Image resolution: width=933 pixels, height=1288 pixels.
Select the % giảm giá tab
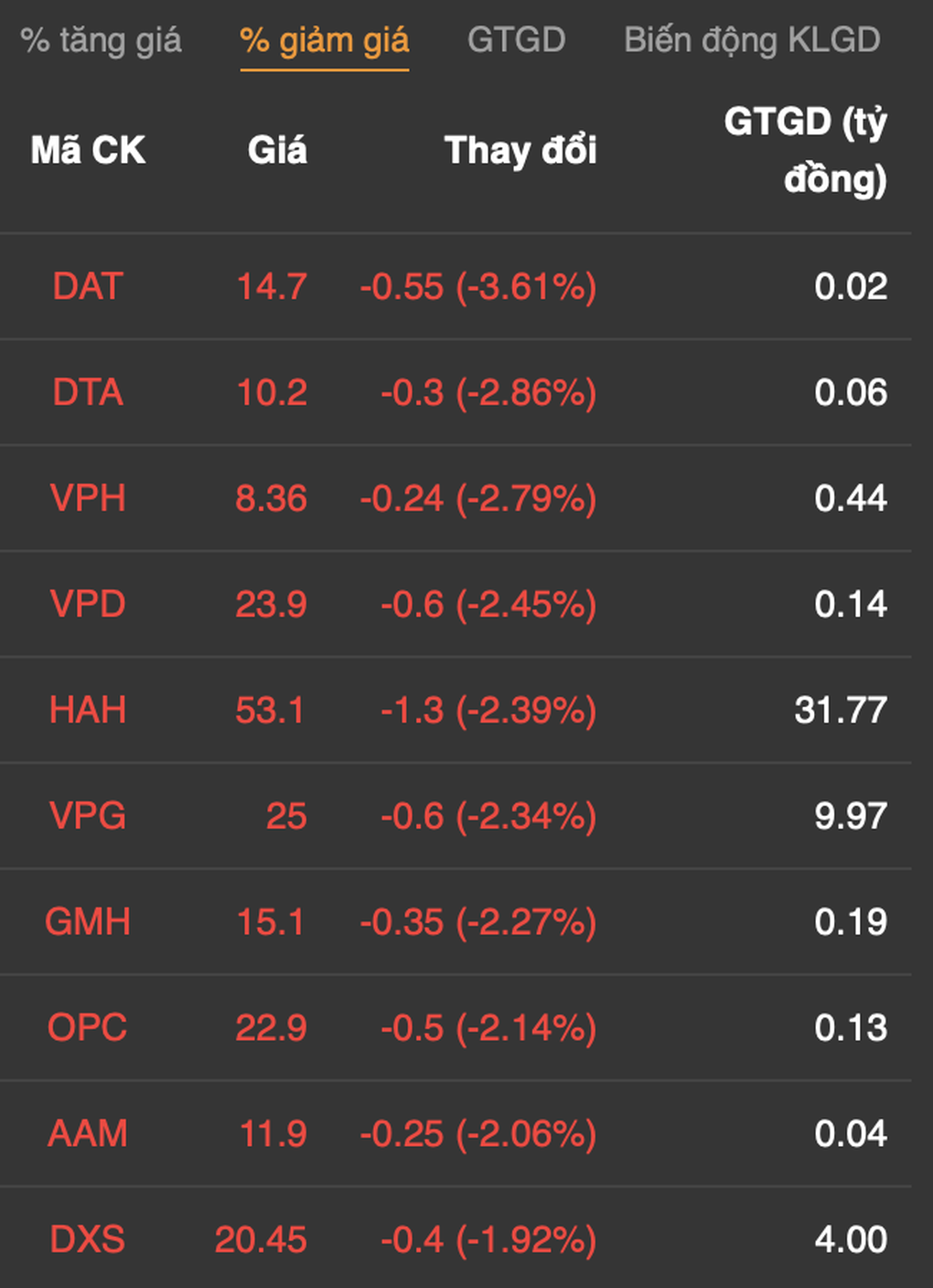[324, 40]
